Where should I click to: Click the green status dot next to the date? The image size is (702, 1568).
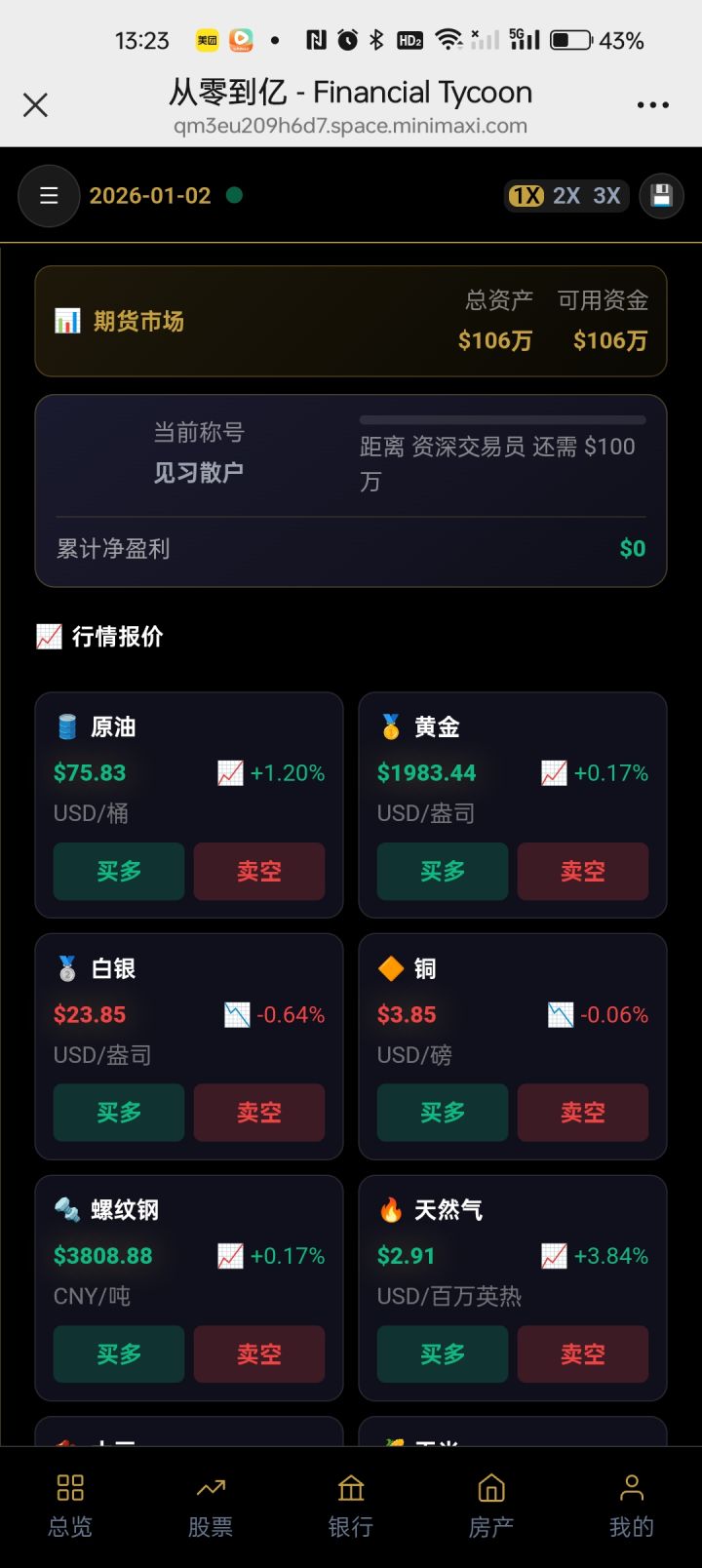pos(233,194)
